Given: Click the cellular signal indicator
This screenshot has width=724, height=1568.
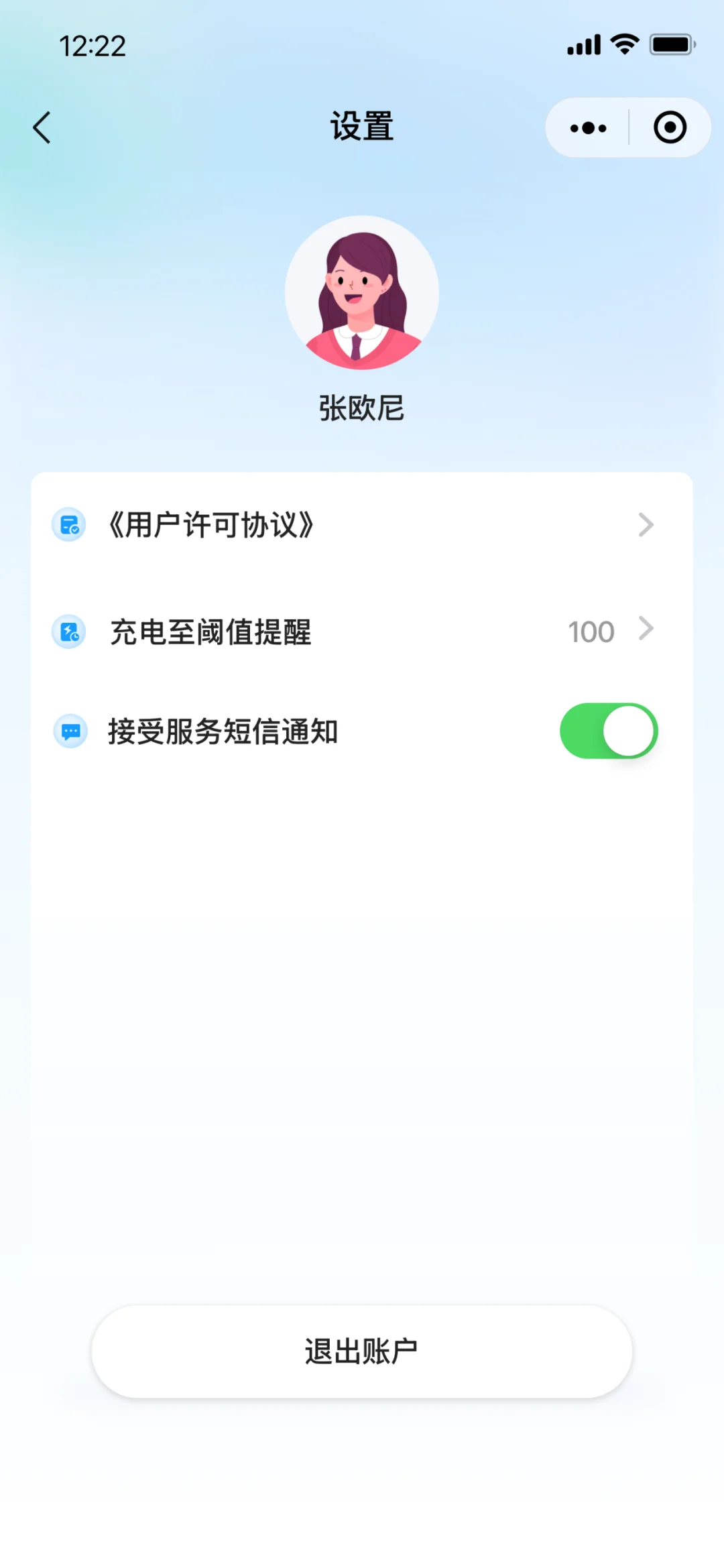Looking at the screenshot, I should pos(582,44).
